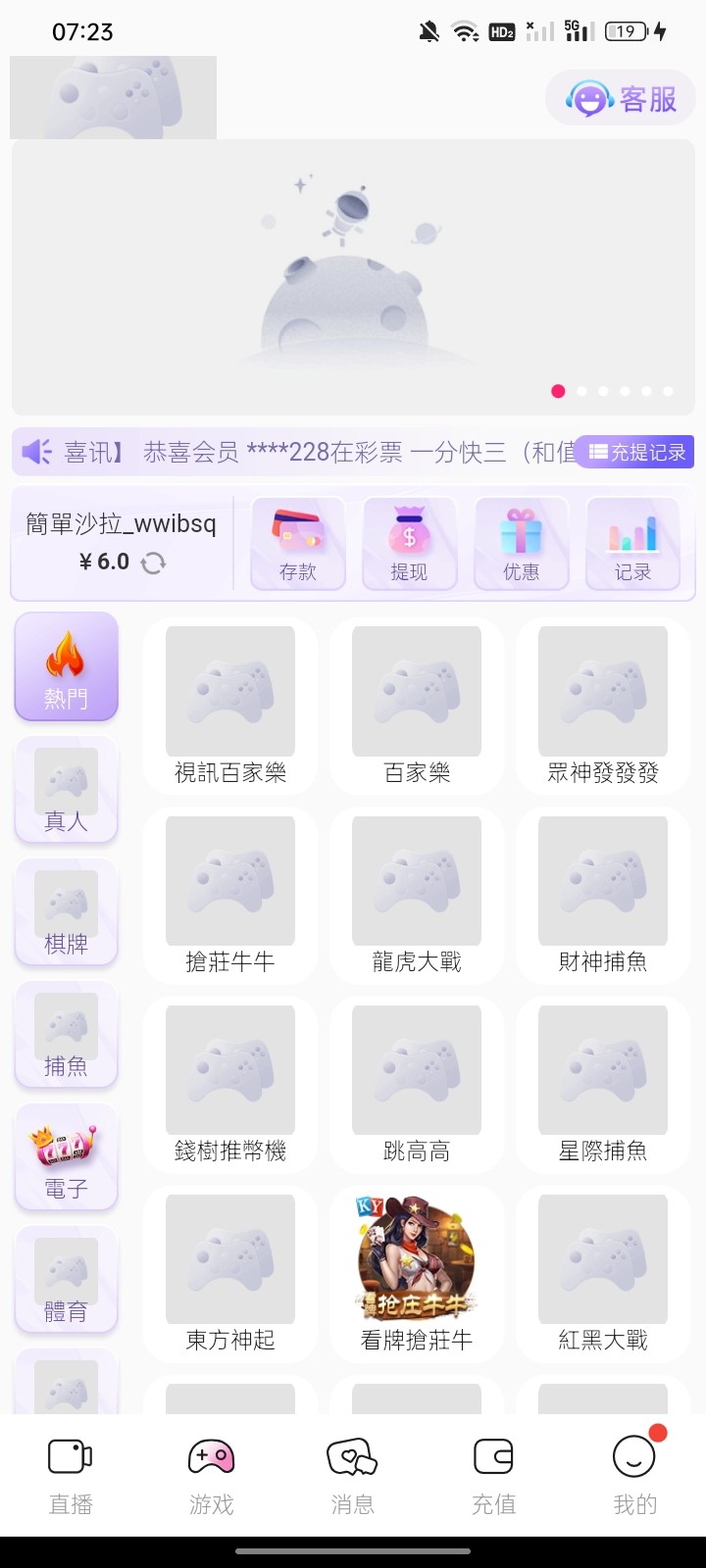Open 客服 customer service
The width and height of the screenshot is (706, 1568).
pos(622,98)
